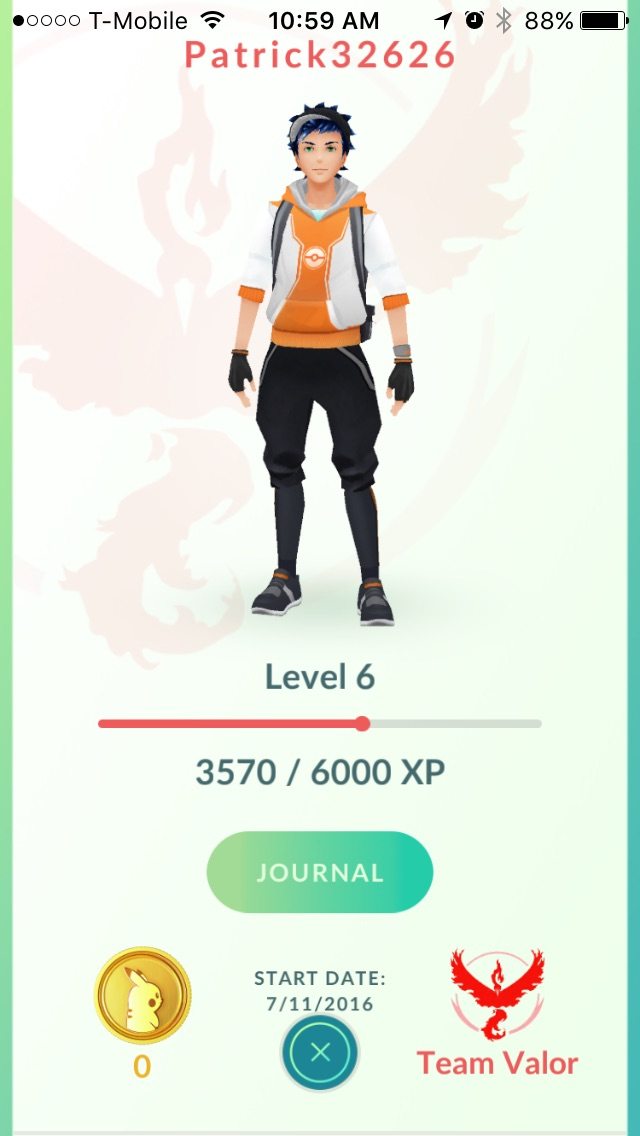Open the Journal

click(319, 872)
